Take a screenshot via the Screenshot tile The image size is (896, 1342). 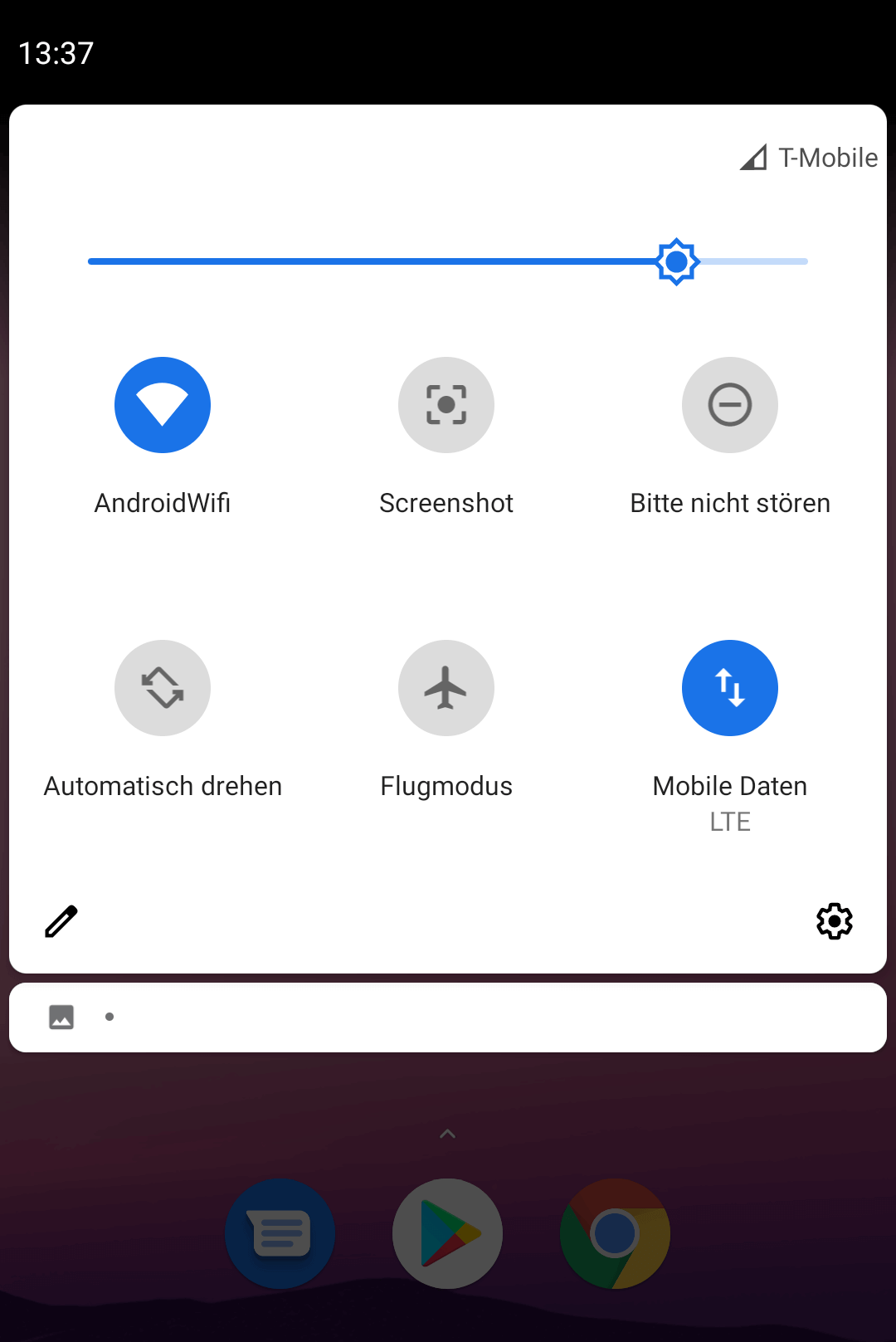point(446,405)
